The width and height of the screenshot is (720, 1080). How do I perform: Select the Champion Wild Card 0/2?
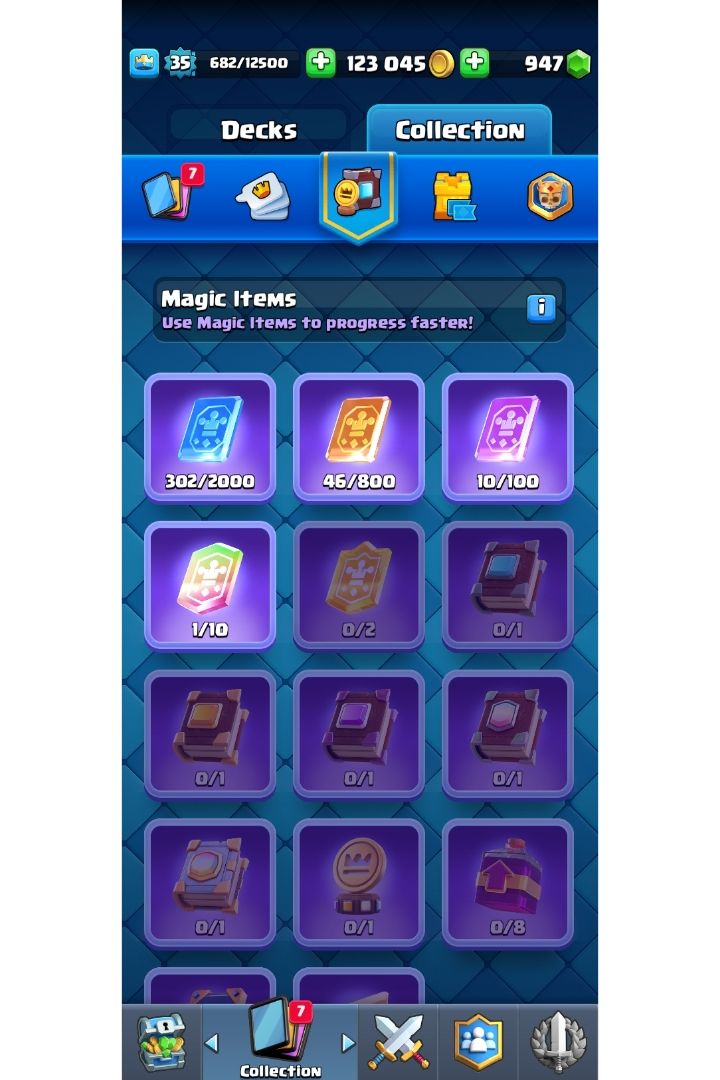click(358, 585)
